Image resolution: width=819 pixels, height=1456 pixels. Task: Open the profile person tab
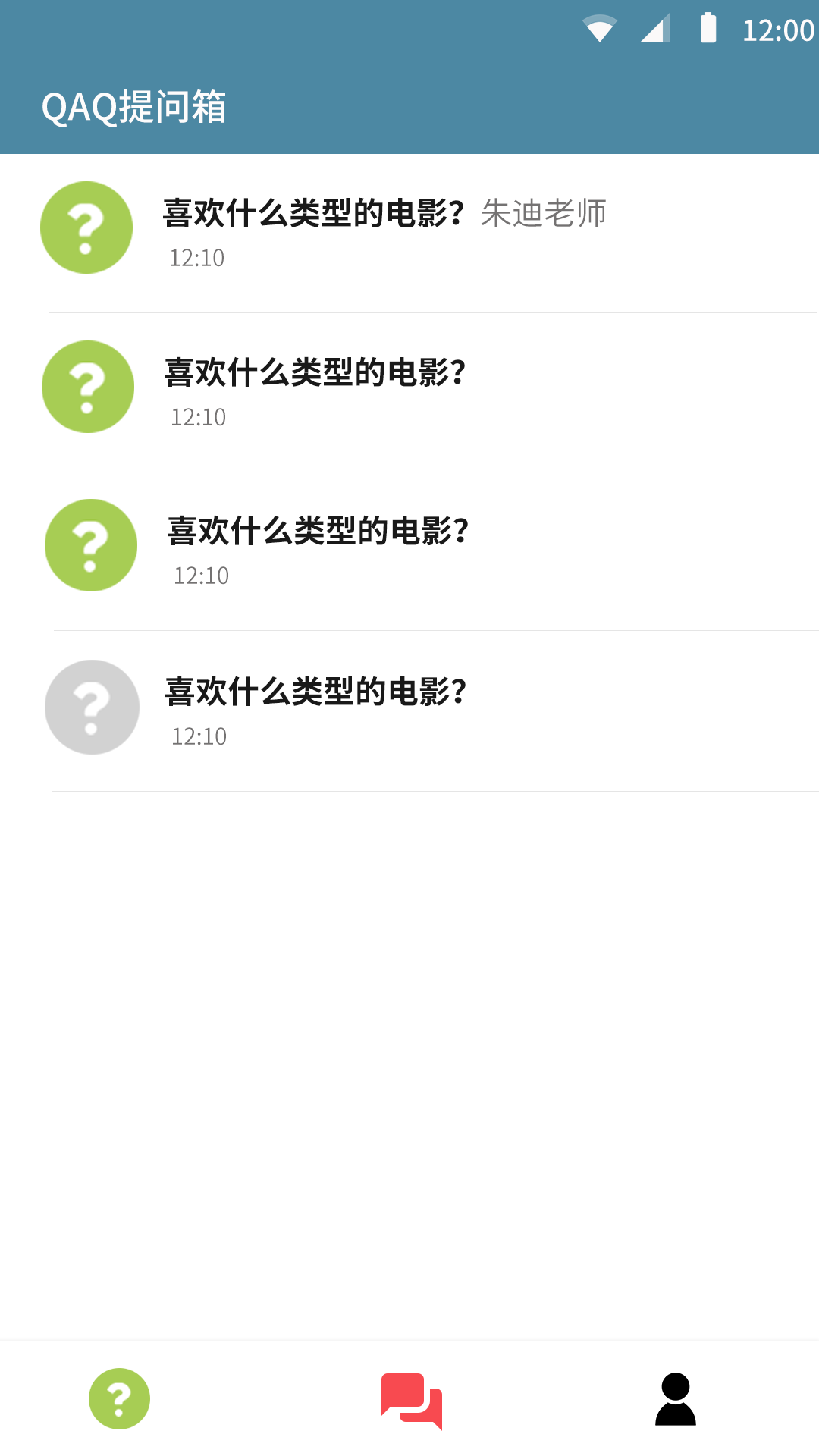point(675,1399)
